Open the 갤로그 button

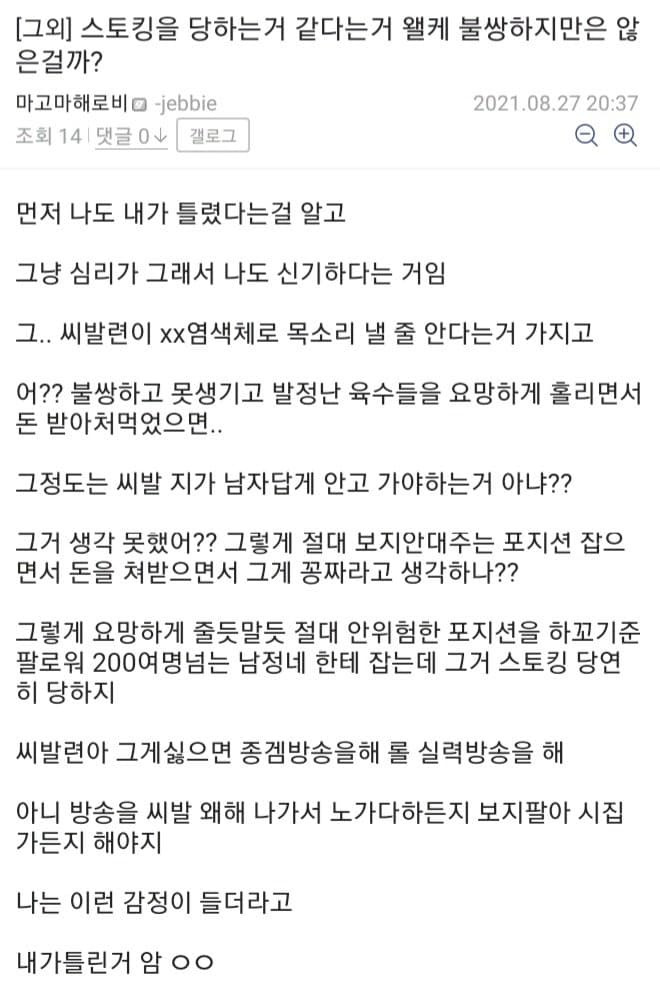point(212,136)
